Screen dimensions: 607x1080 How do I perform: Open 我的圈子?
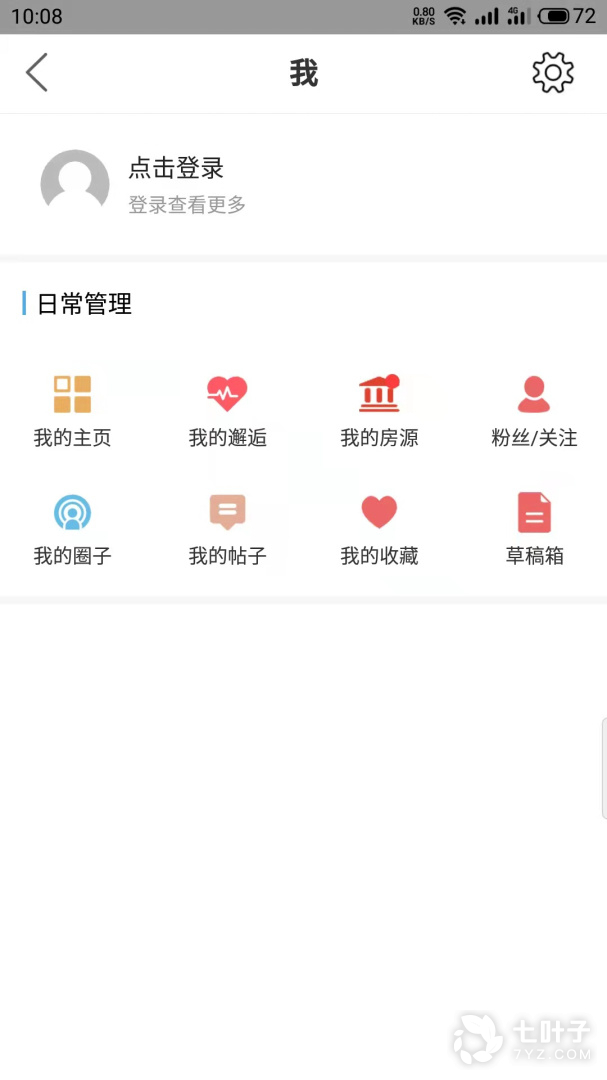point(72,528)
